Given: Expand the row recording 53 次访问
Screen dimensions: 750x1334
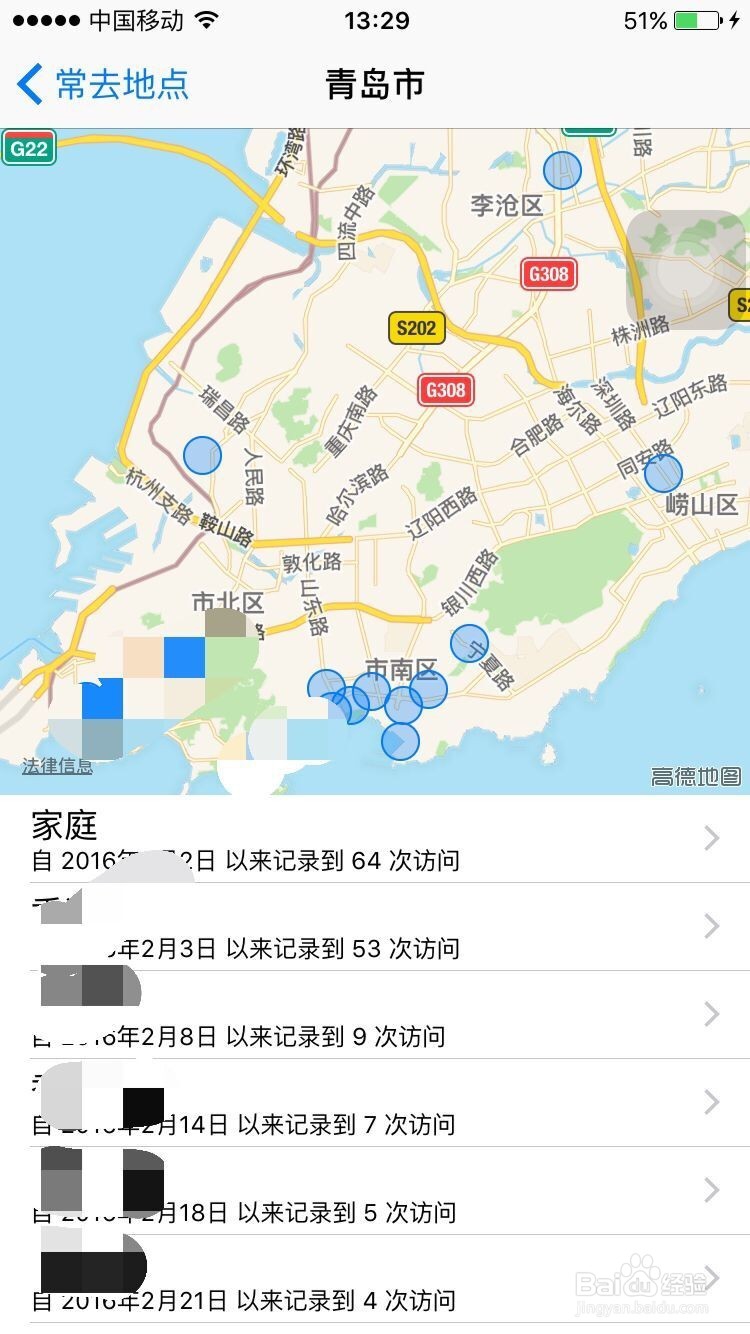Looking at the screenshot, I should coord(375,928).
